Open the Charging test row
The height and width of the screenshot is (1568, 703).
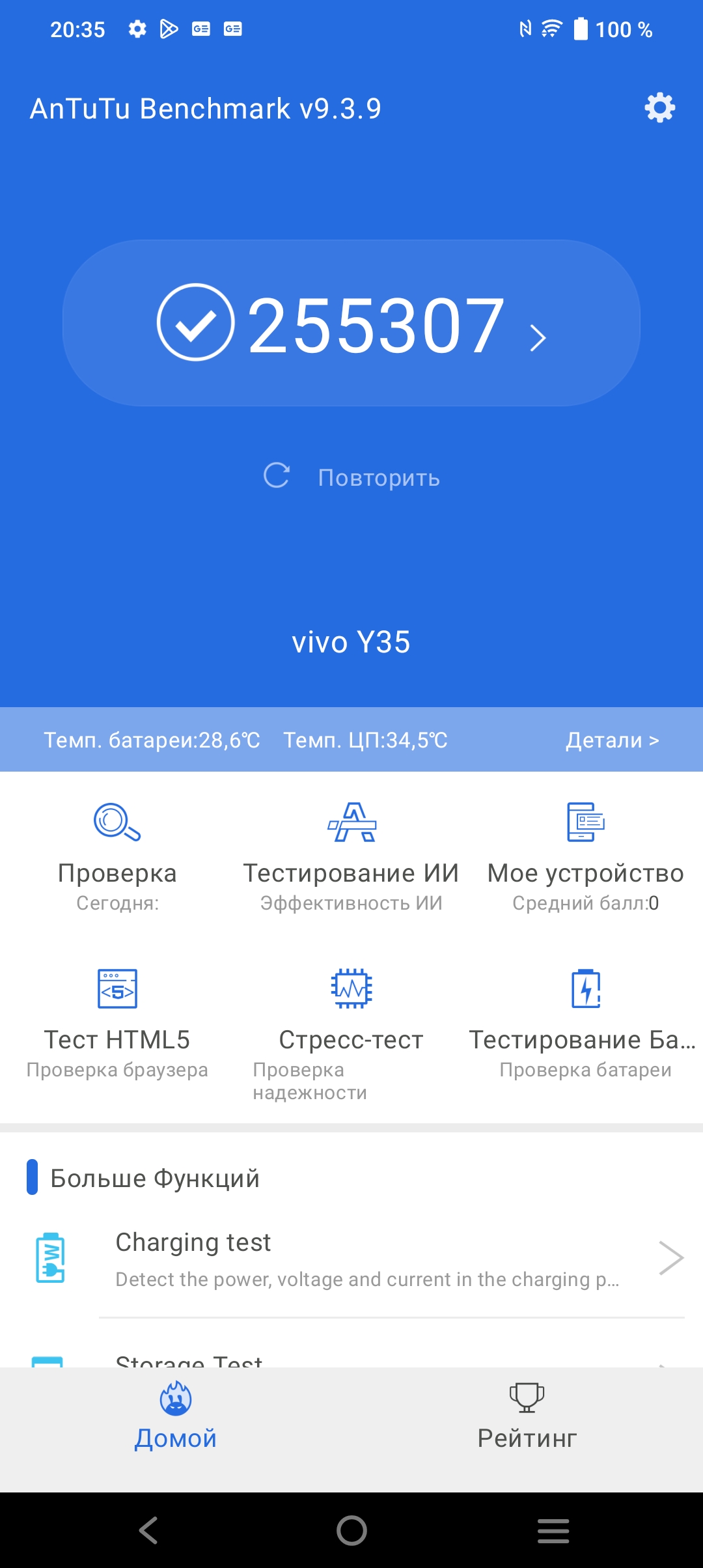click(x=365, y=1259)
